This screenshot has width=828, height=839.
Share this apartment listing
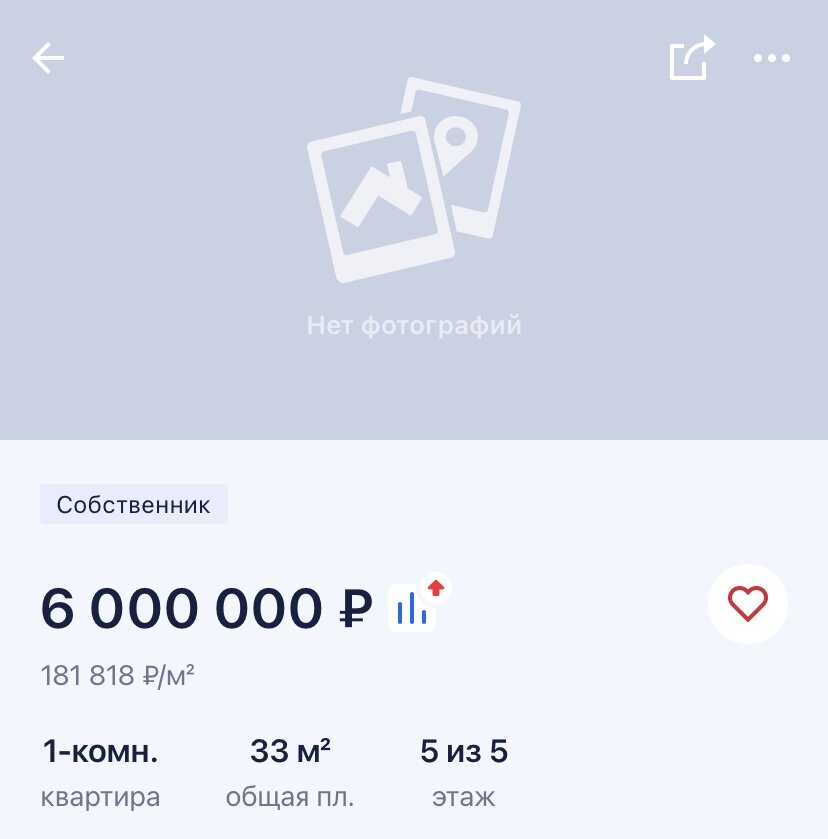[x=692, y=58]
